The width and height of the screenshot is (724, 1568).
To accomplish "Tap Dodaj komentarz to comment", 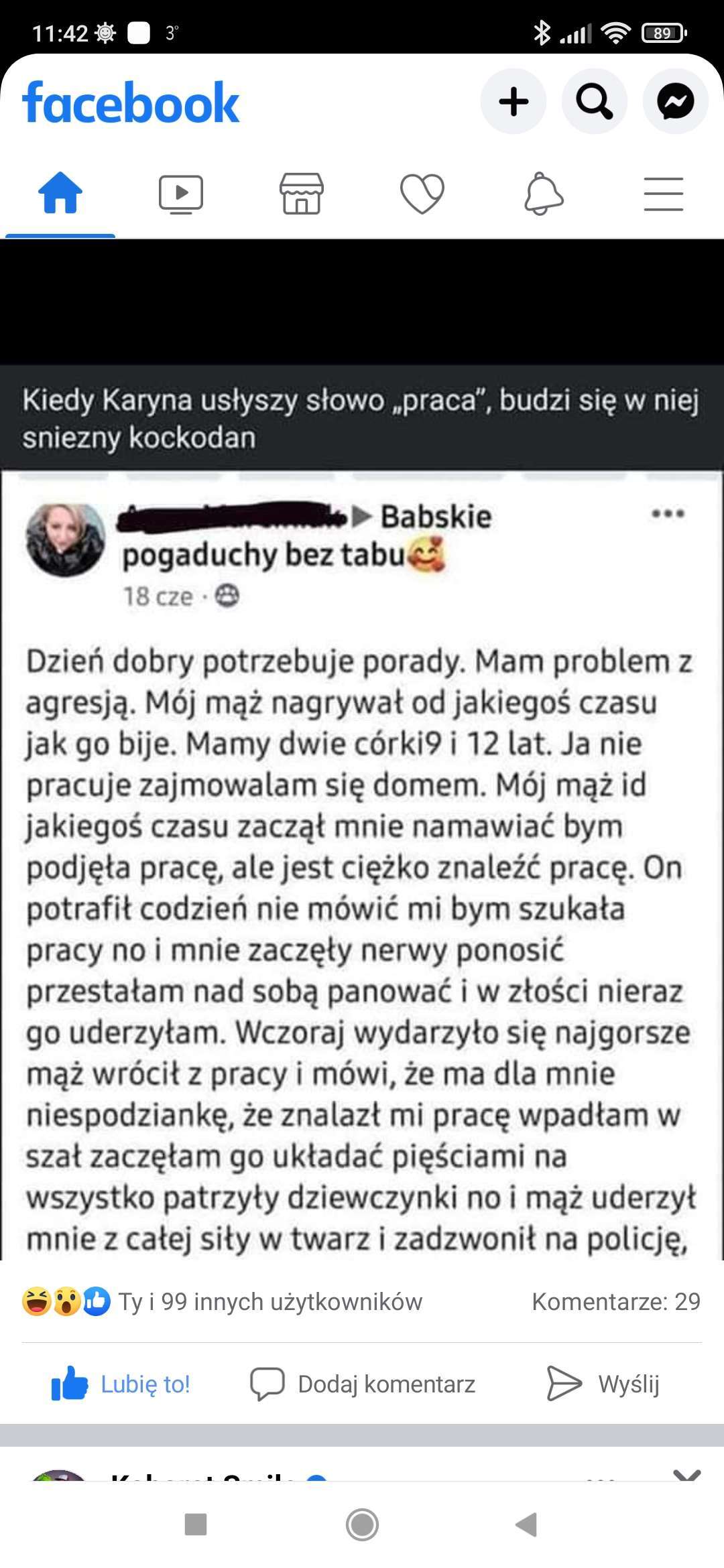I will [x=363, y=1384].
